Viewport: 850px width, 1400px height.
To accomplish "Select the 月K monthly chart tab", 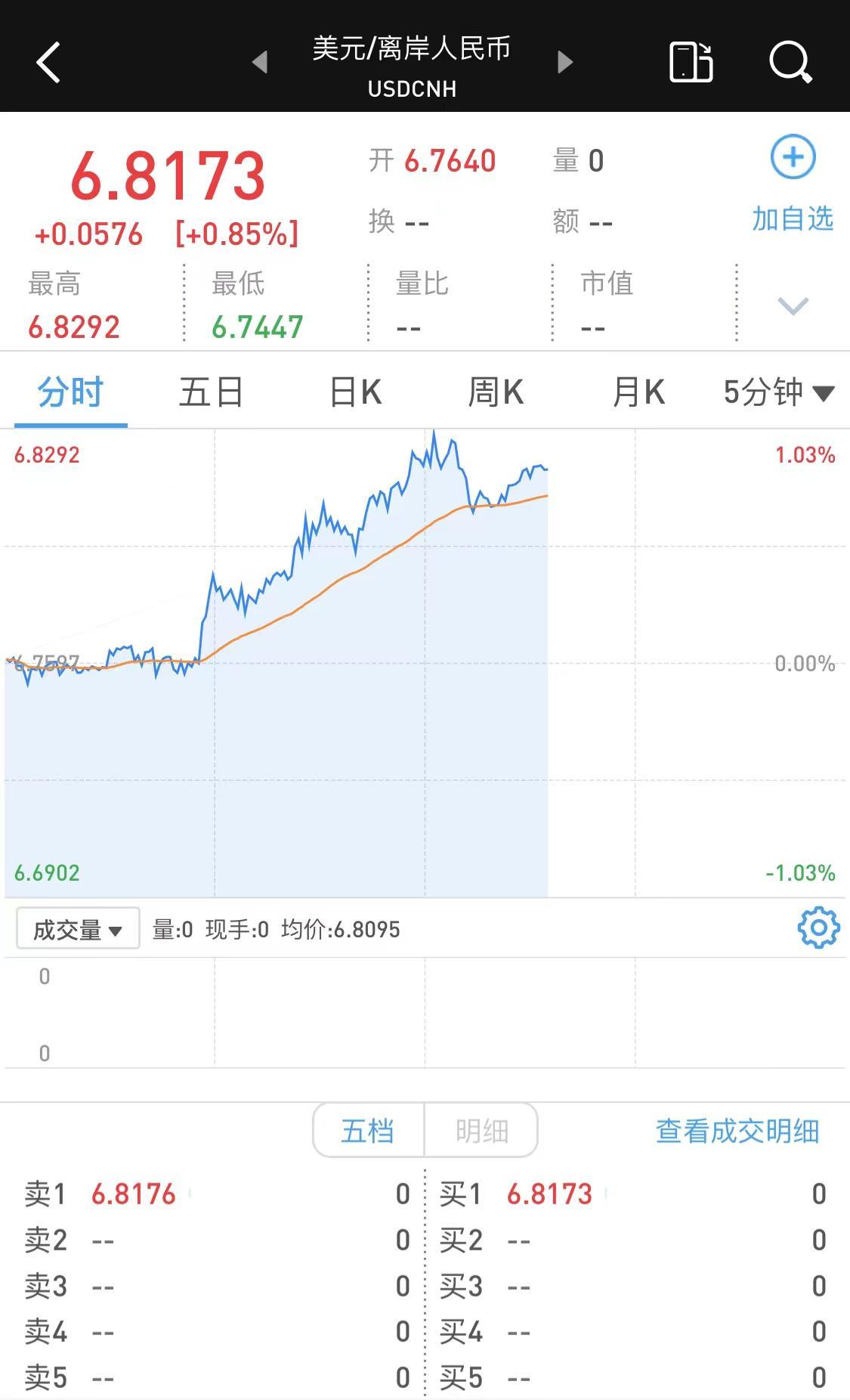I will click(x=638, y=392).
